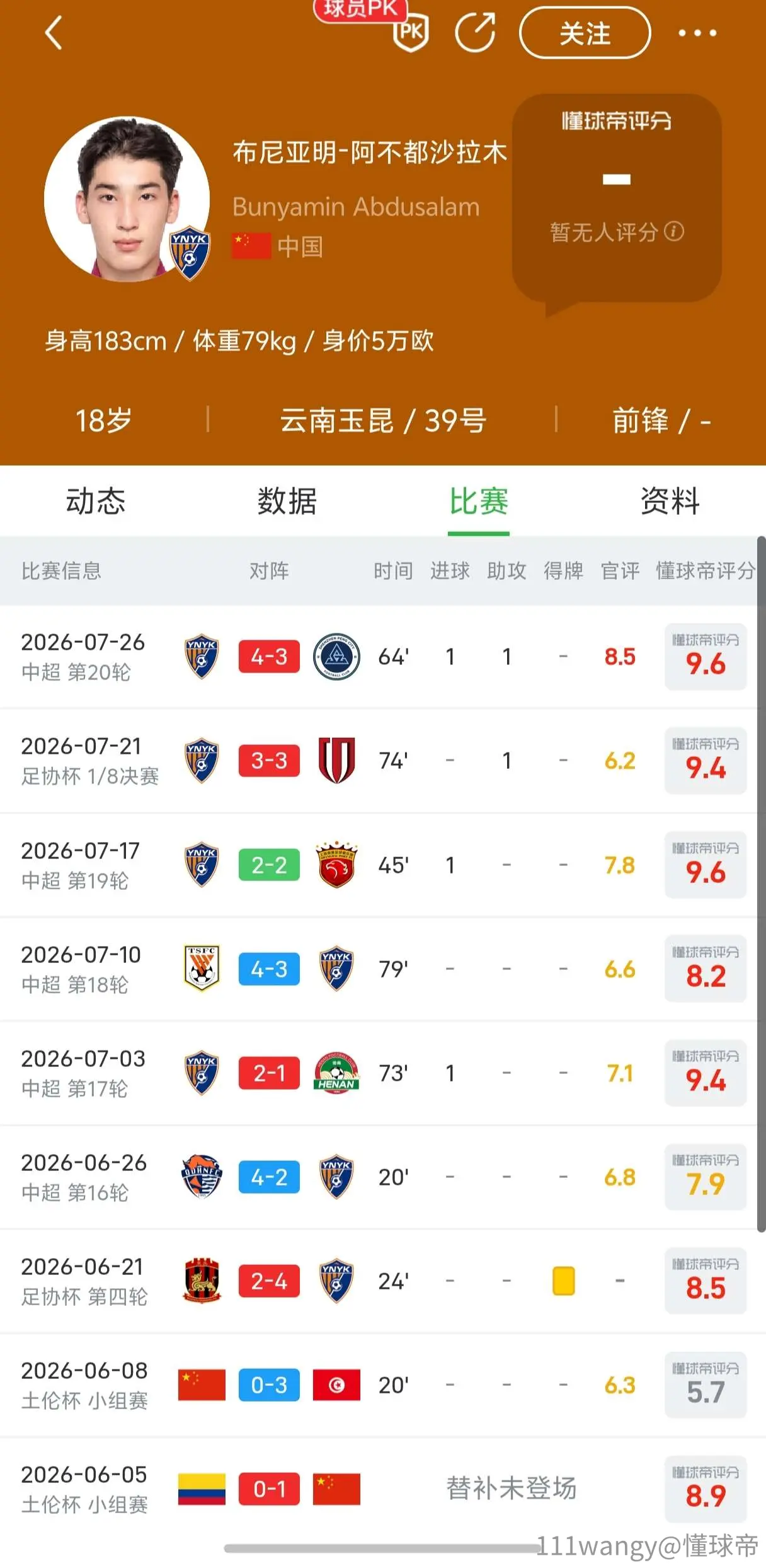Switch to the 动态 tab
This screenshot has height=1568, width=766.
(x=96, y=502)
